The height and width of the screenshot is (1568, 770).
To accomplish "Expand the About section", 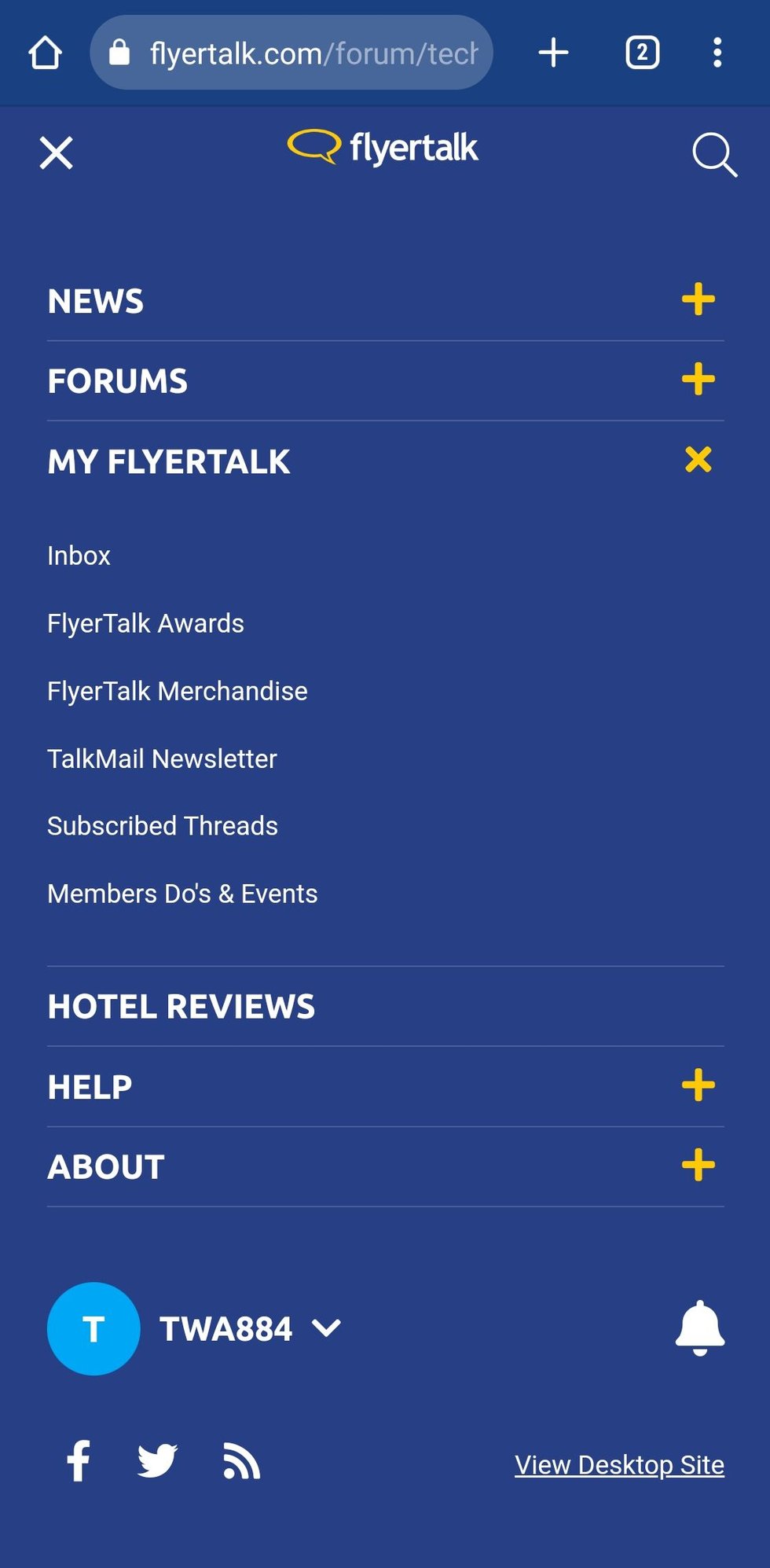I will click(698, 1166).
